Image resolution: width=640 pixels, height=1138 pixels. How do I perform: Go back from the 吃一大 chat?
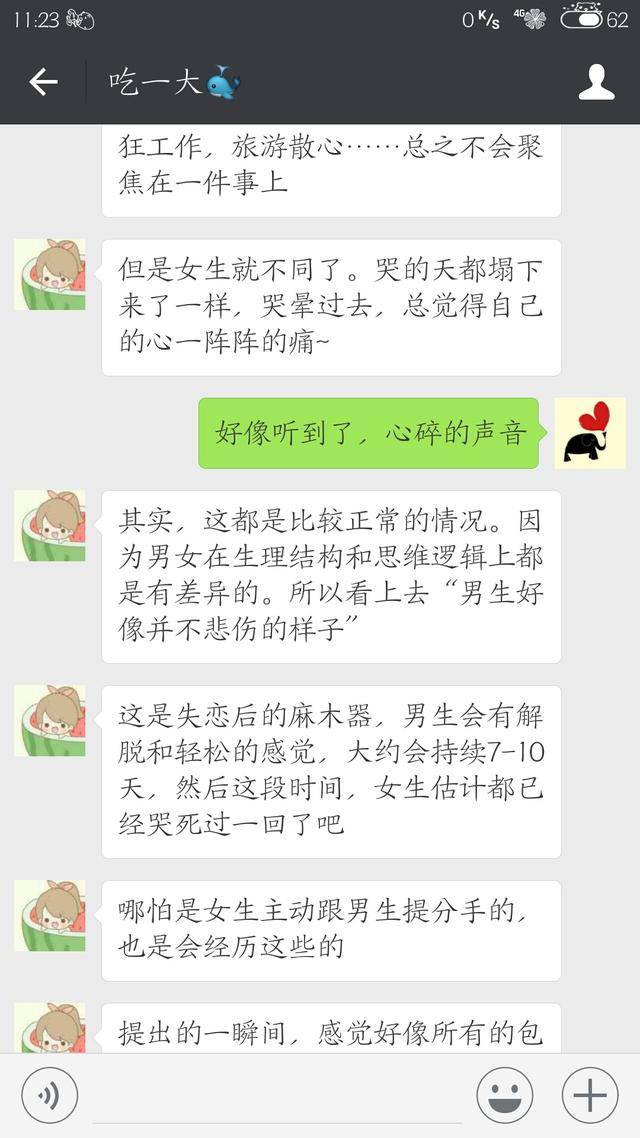[x=43, y=82]
